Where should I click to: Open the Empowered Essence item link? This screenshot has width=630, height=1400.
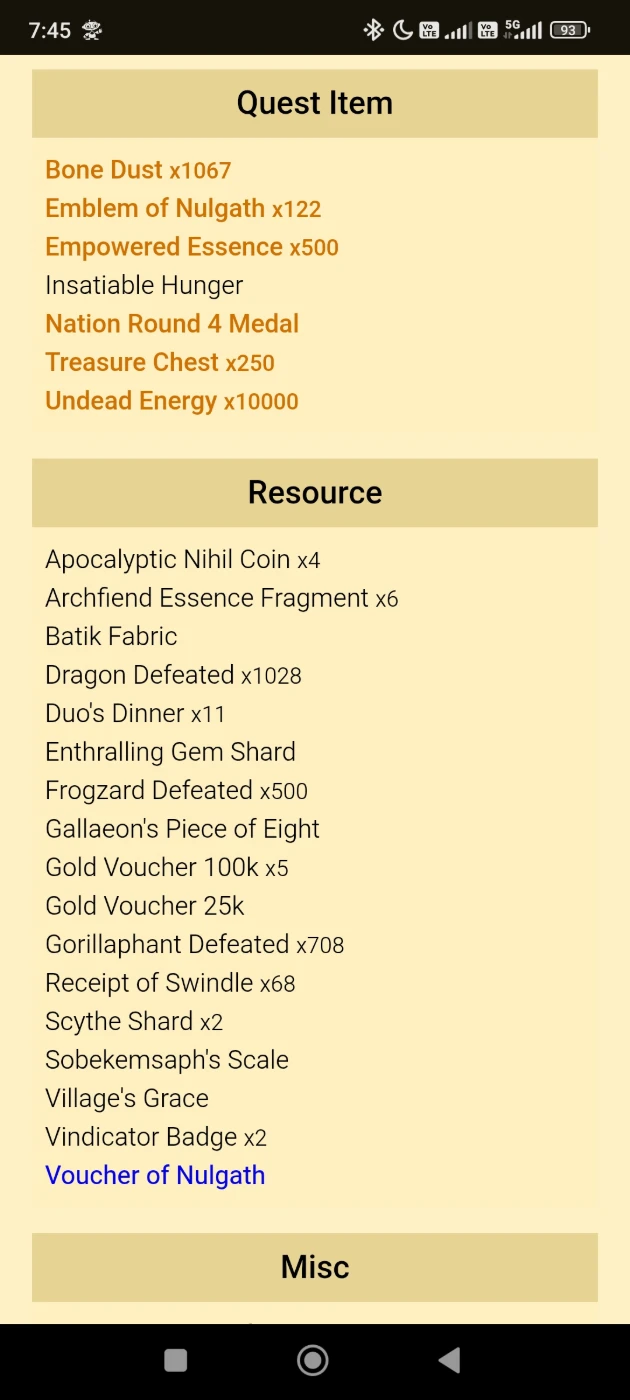click(x=164, y=247)
